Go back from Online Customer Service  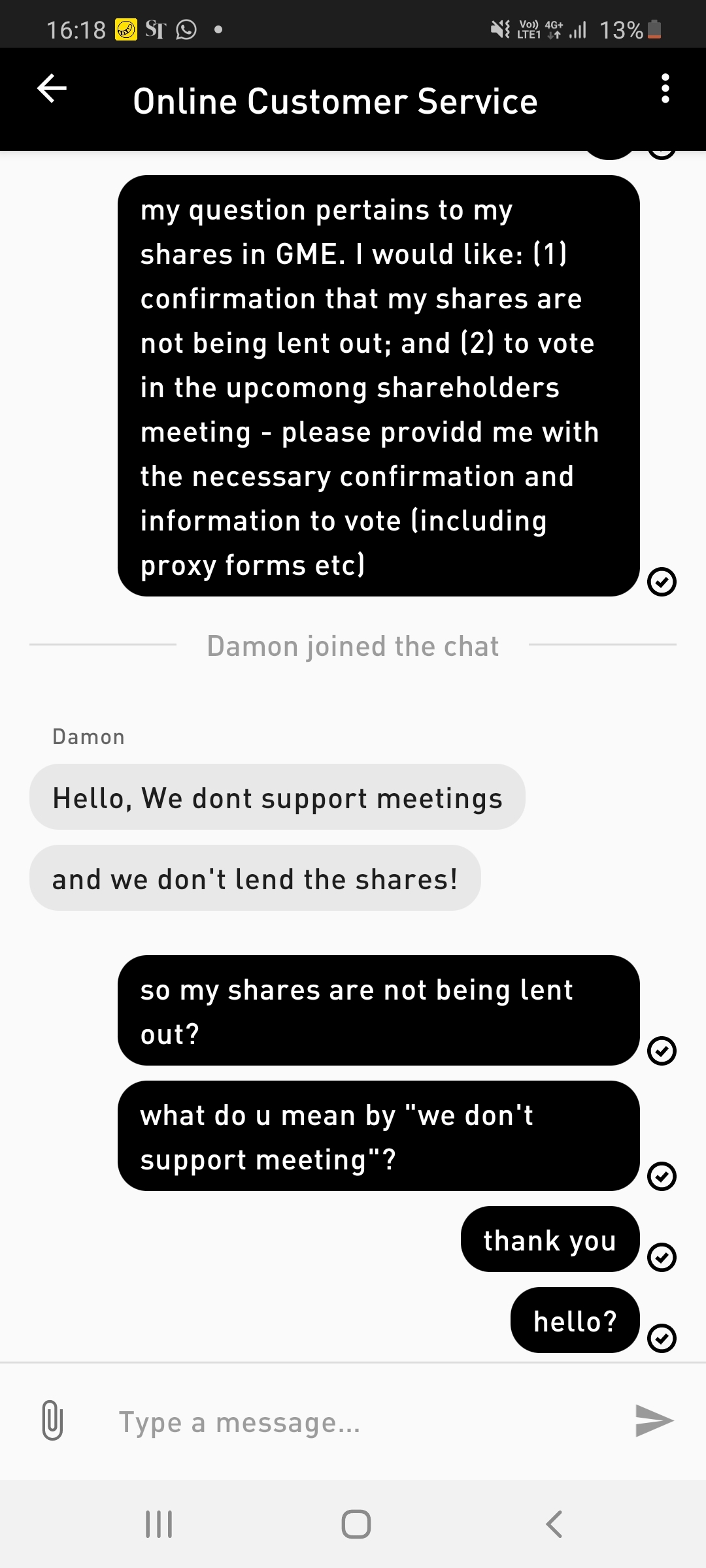[x=52, y=89]
